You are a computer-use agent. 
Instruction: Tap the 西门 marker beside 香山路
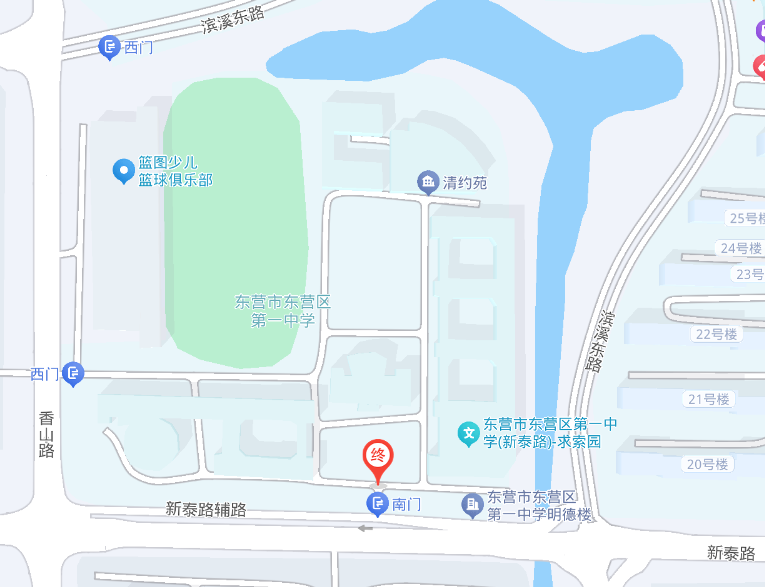coord(72,374)
